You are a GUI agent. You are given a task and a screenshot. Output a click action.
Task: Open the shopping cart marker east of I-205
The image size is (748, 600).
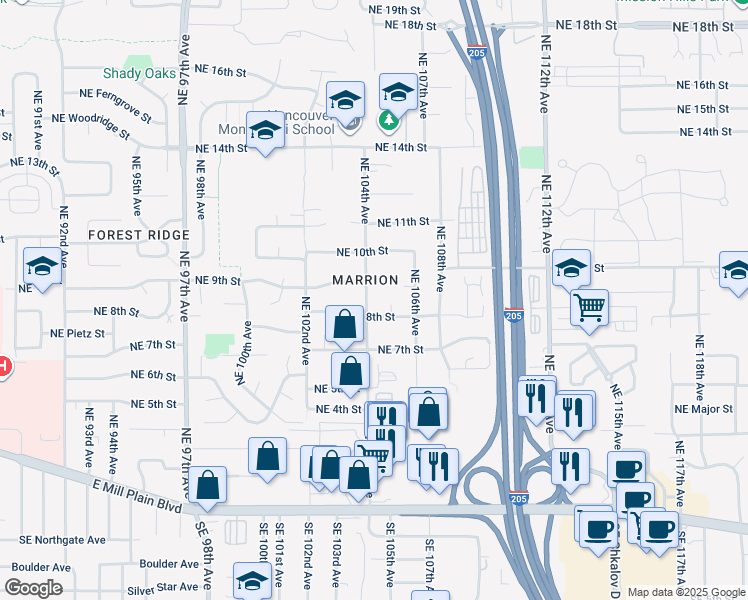[589, 309]
